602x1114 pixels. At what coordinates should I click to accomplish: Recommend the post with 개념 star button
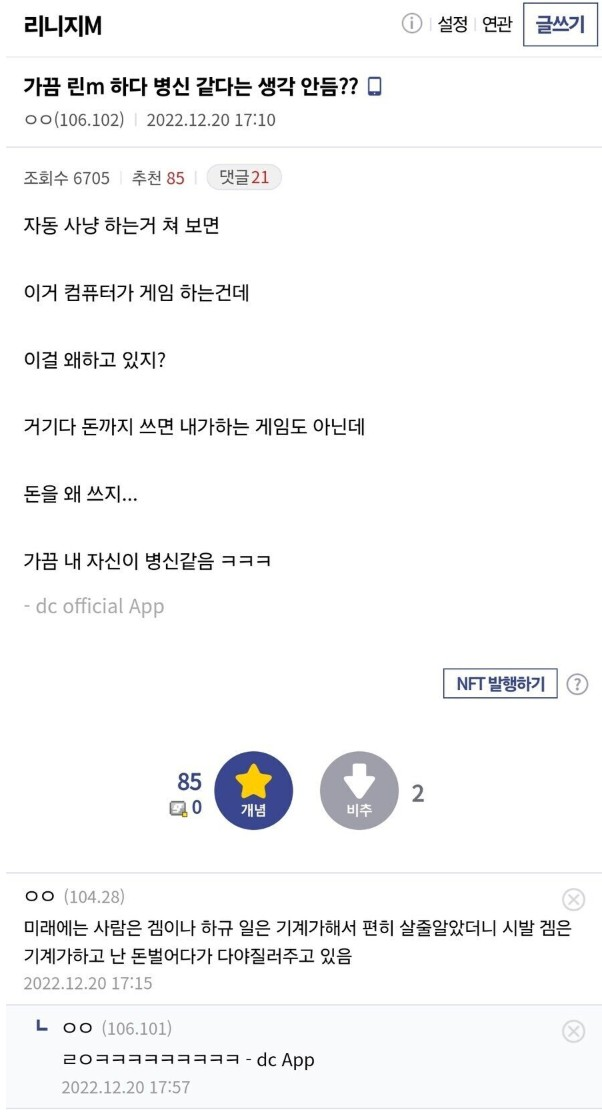coord(254,791)
